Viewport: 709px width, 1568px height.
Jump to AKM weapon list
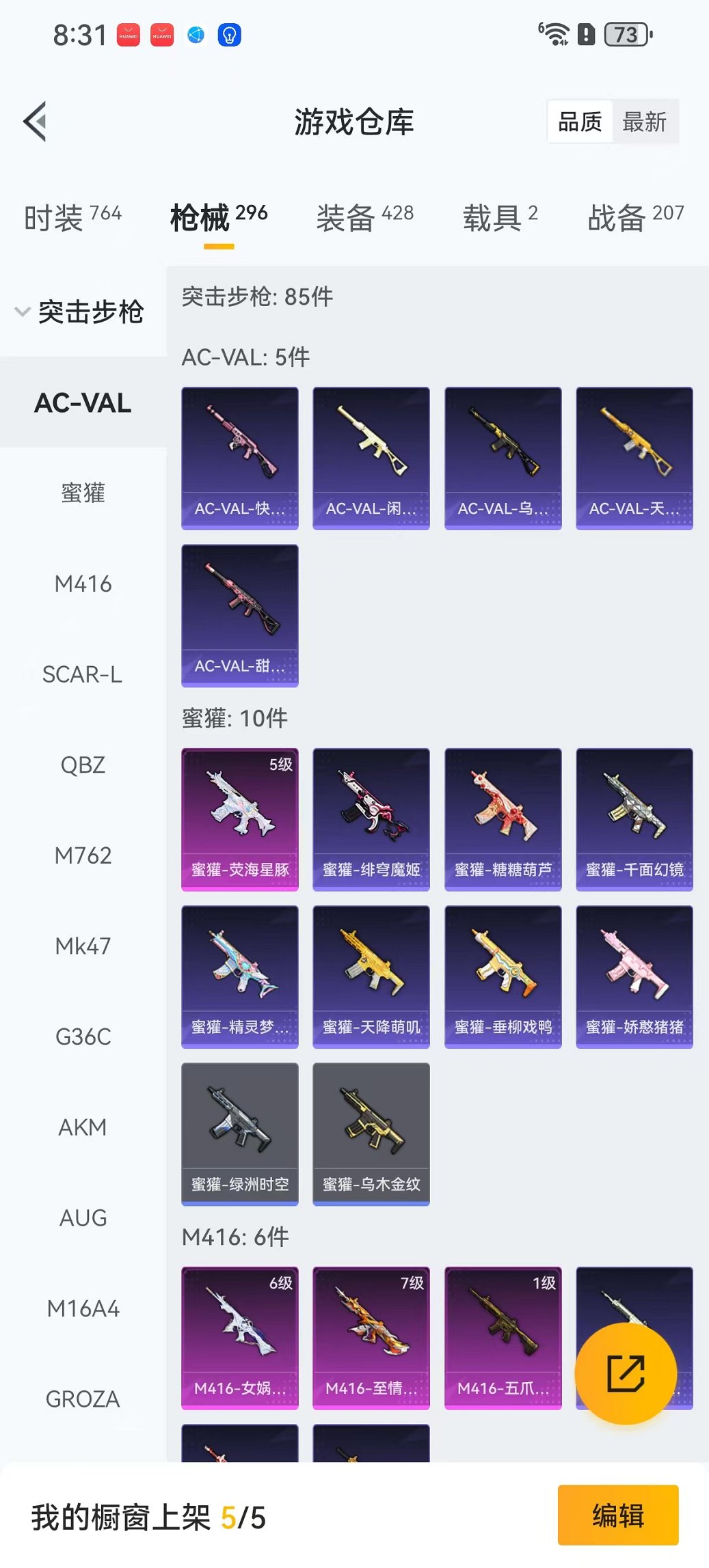(83, 1127)
